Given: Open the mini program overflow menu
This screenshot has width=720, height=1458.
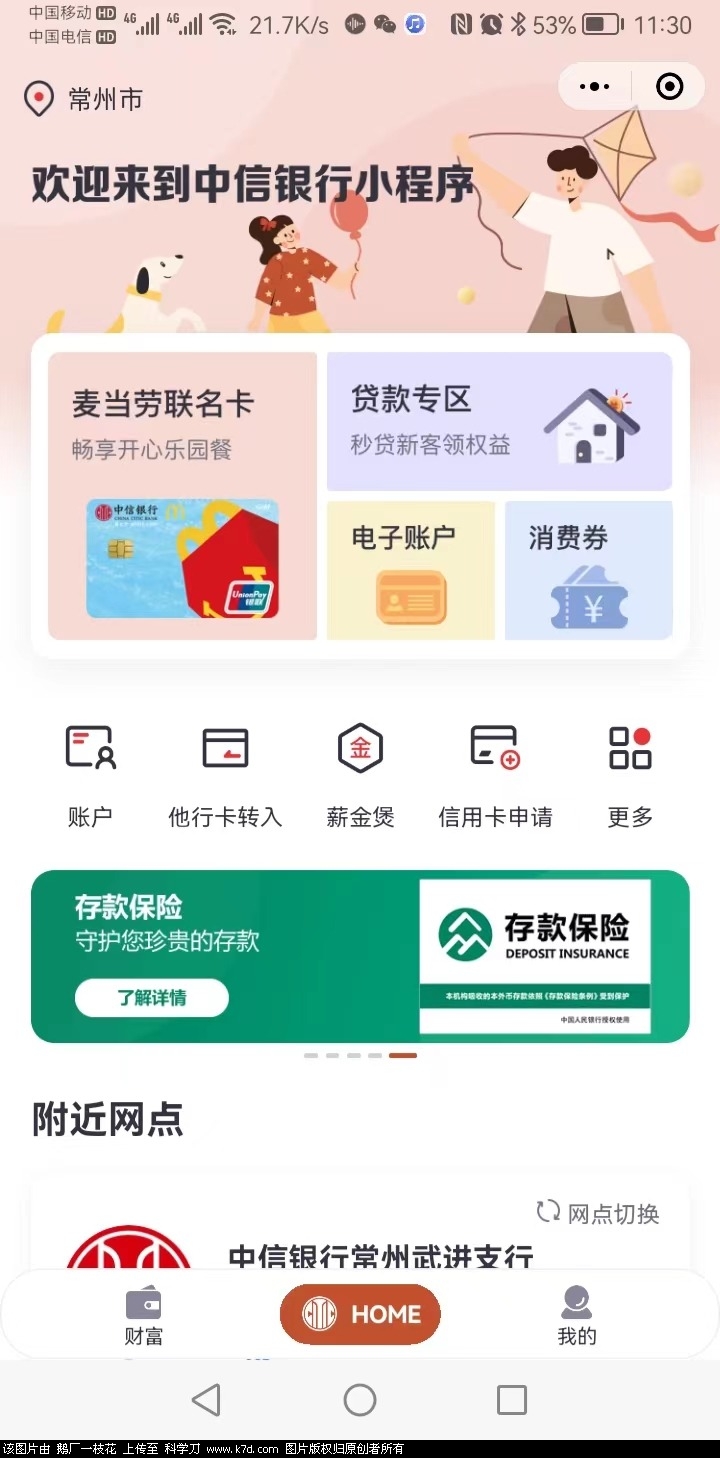Looking at the screenshot, I should (594, 87).
